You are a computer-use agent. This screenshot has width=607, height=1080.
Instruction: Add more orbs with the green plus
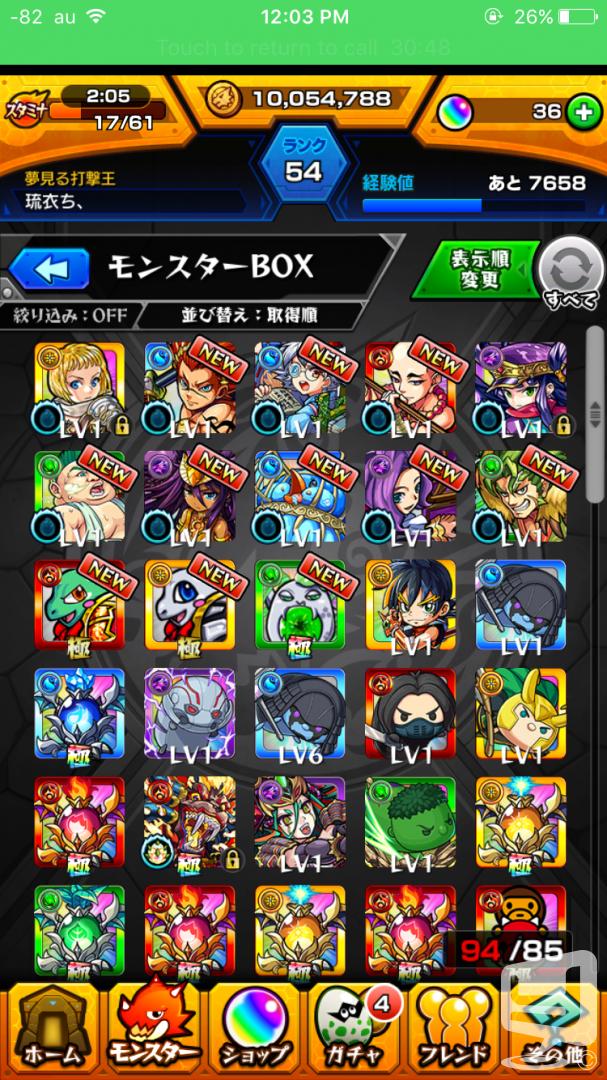click(x=584, y=112)
